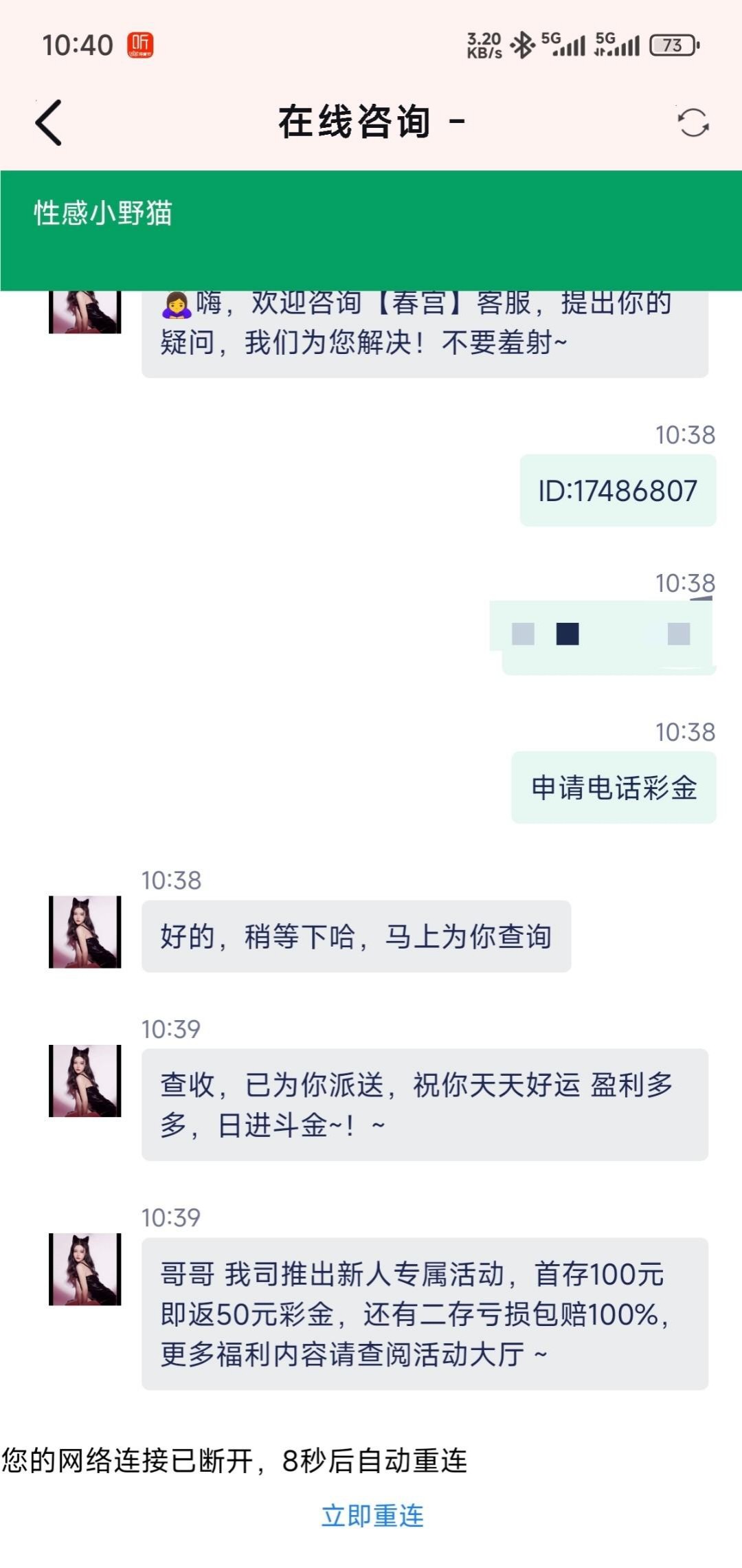Tap the 在线咨询 title bar
The image size is (742, 1568).
click(x=371, y=121)
